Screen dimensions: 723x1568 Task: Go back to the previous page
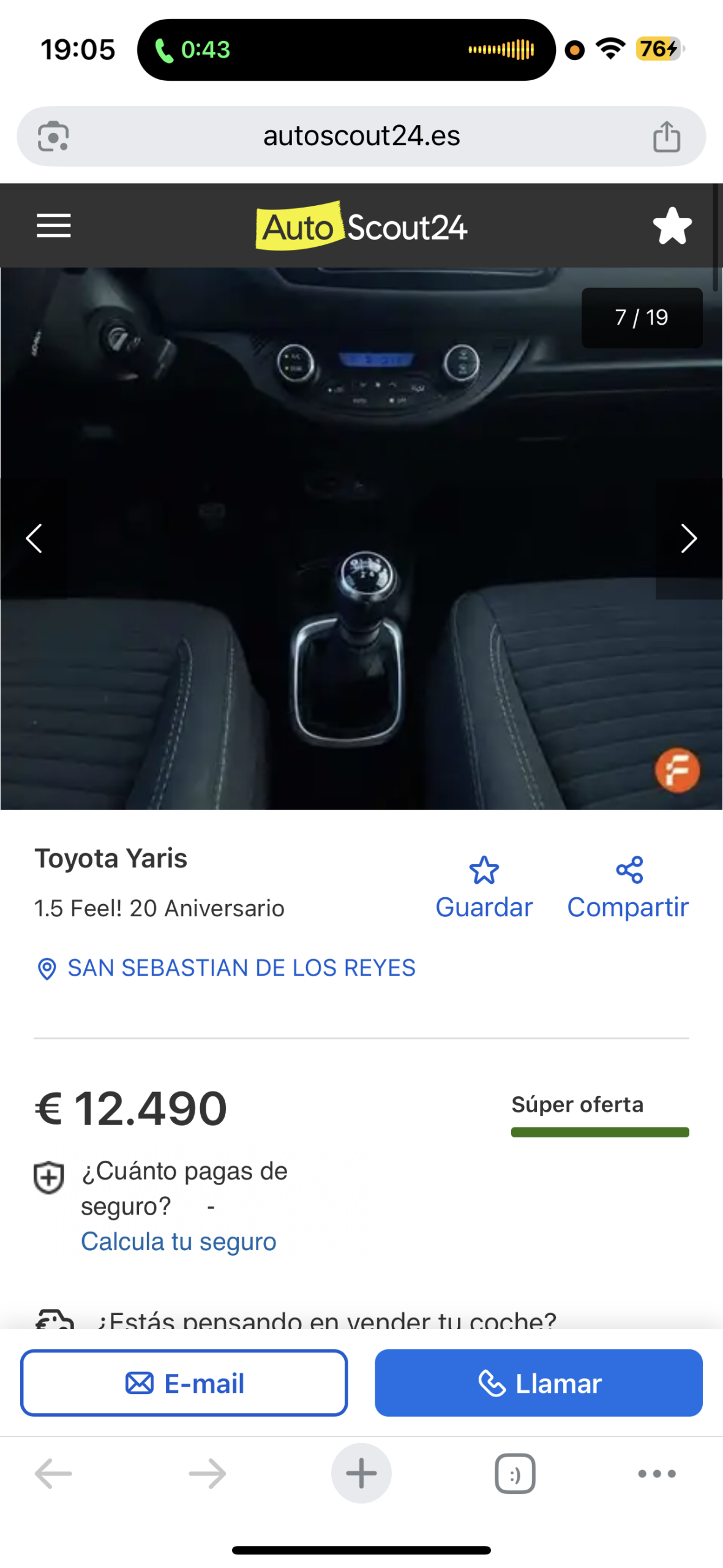[x=53, y=1473]
